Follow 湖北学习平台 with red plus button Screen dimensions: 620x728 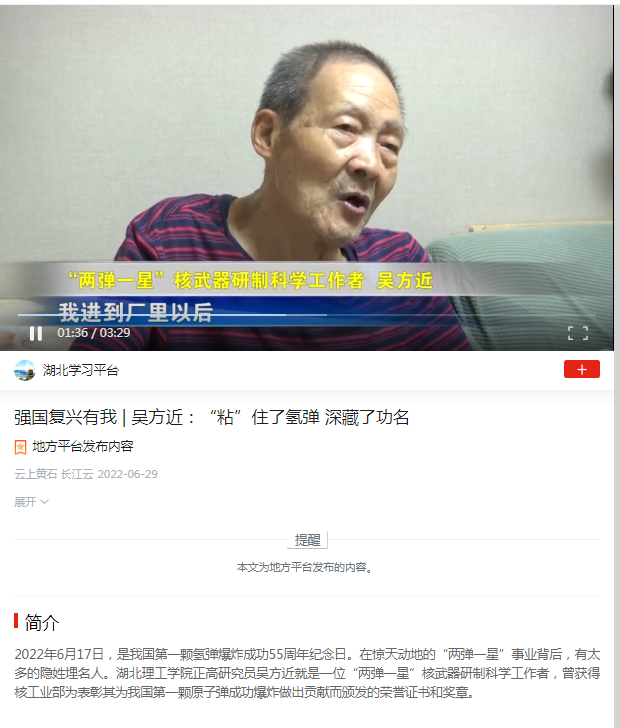pyautogui.click(x=581, y=370)
